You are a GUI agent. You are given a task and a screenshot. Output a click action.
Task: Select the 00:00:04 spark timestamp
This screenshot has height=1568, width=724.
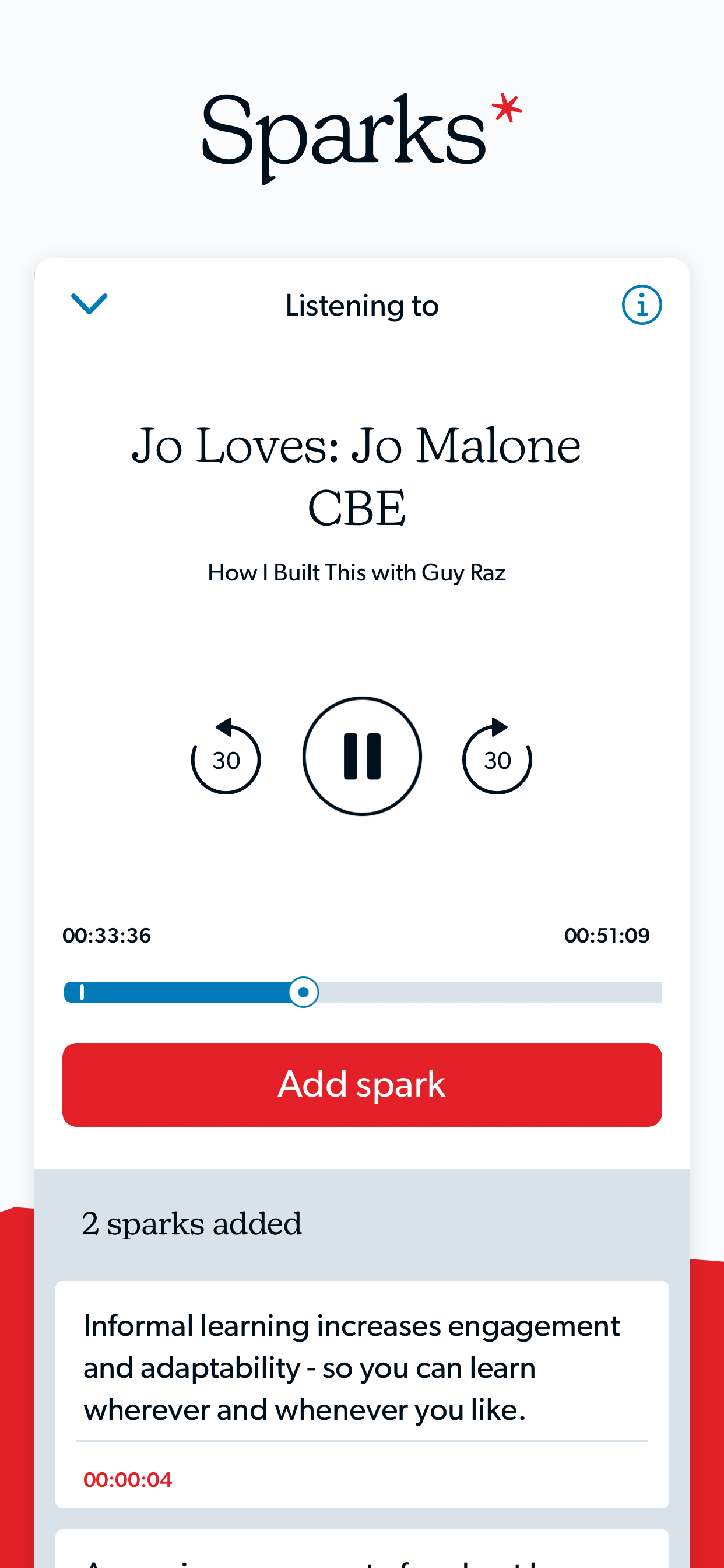tap(126, 1479)
